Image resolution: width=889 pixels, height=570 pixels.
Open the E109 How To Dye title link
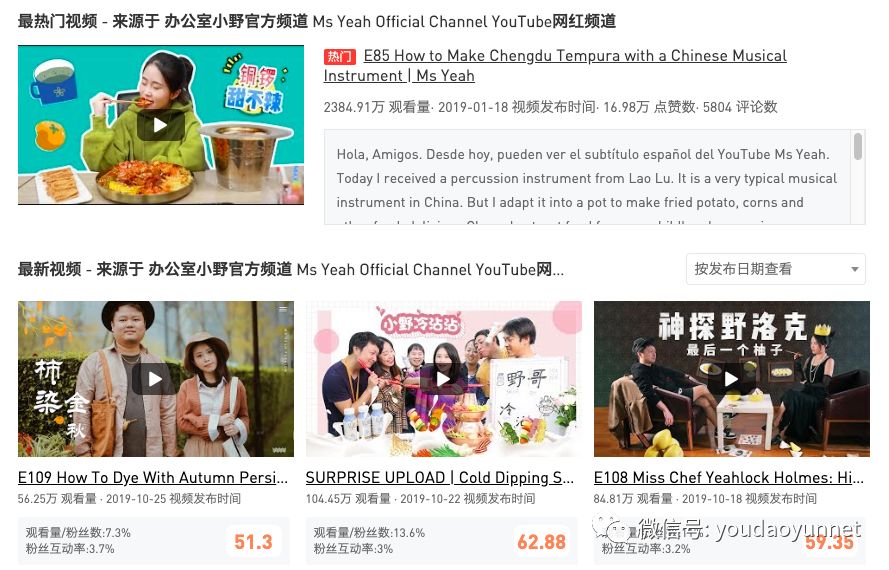(x=153, y=478)
